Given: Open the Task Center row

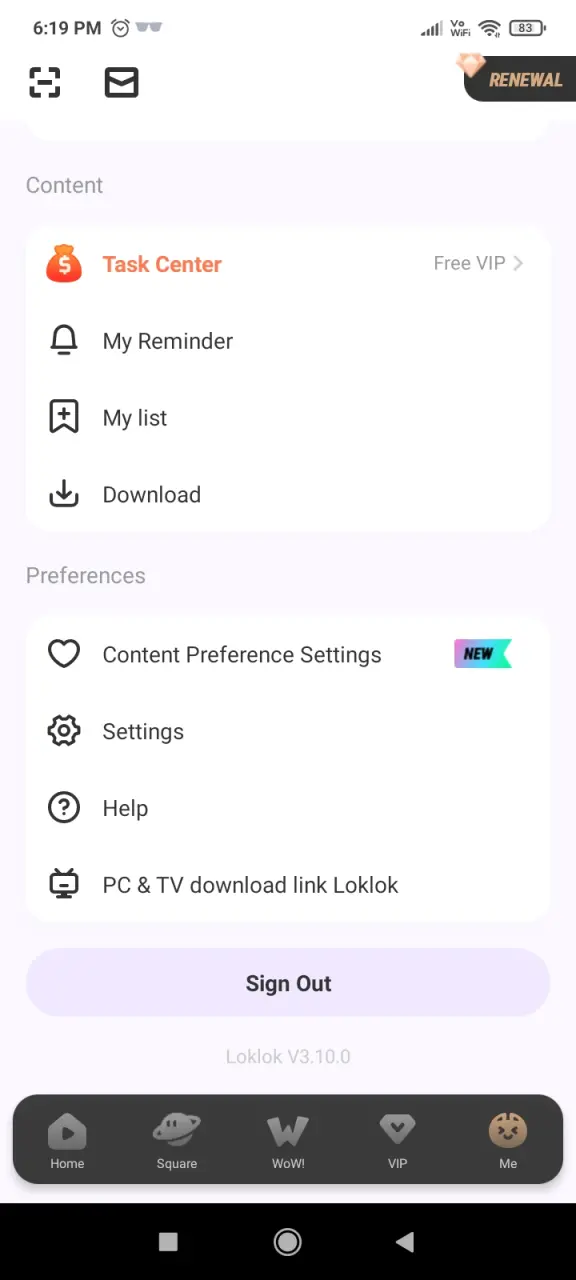Looking at the screenshot, I should click(288, 264).
